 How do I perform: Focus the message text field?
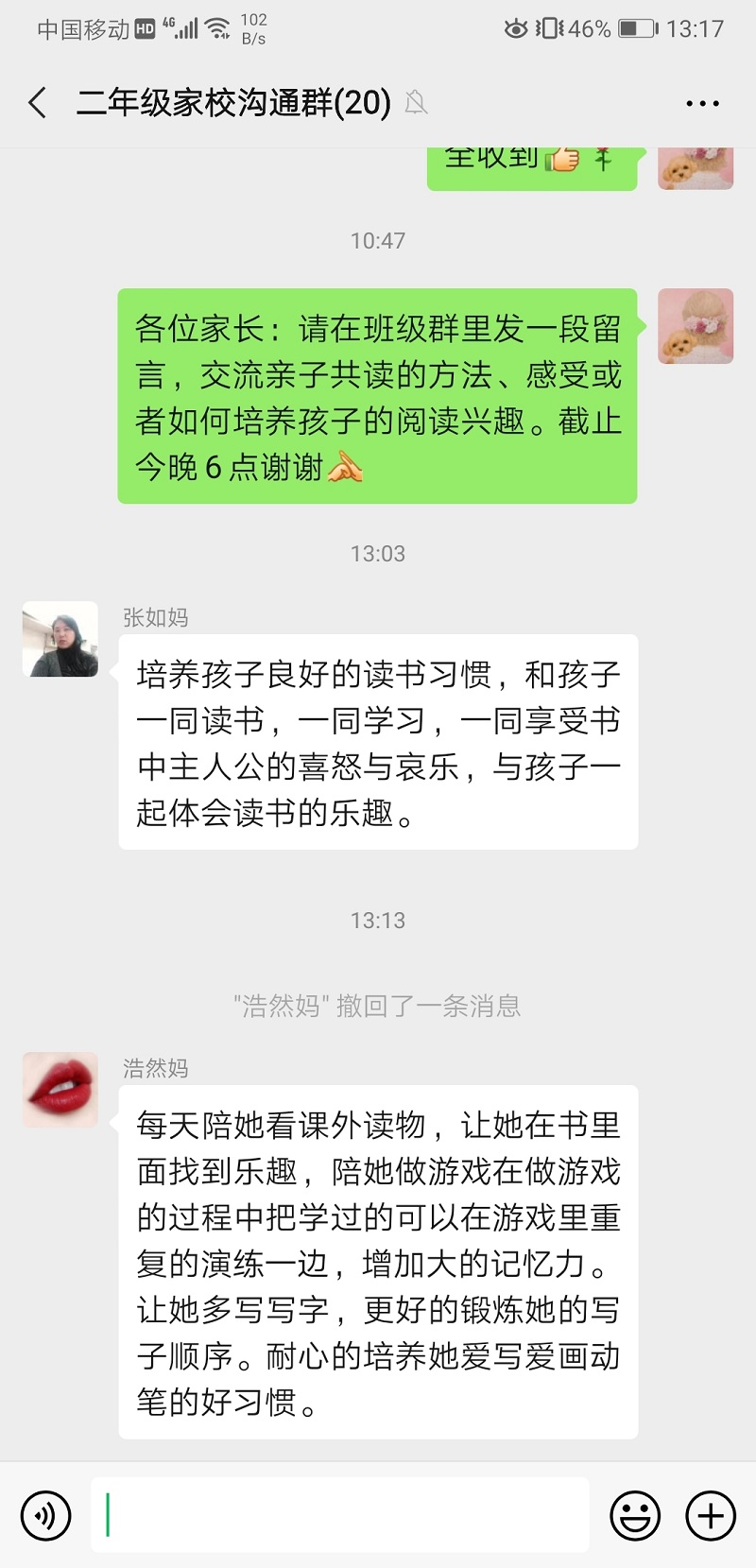pyautogui.click(x=340, y=1515)
